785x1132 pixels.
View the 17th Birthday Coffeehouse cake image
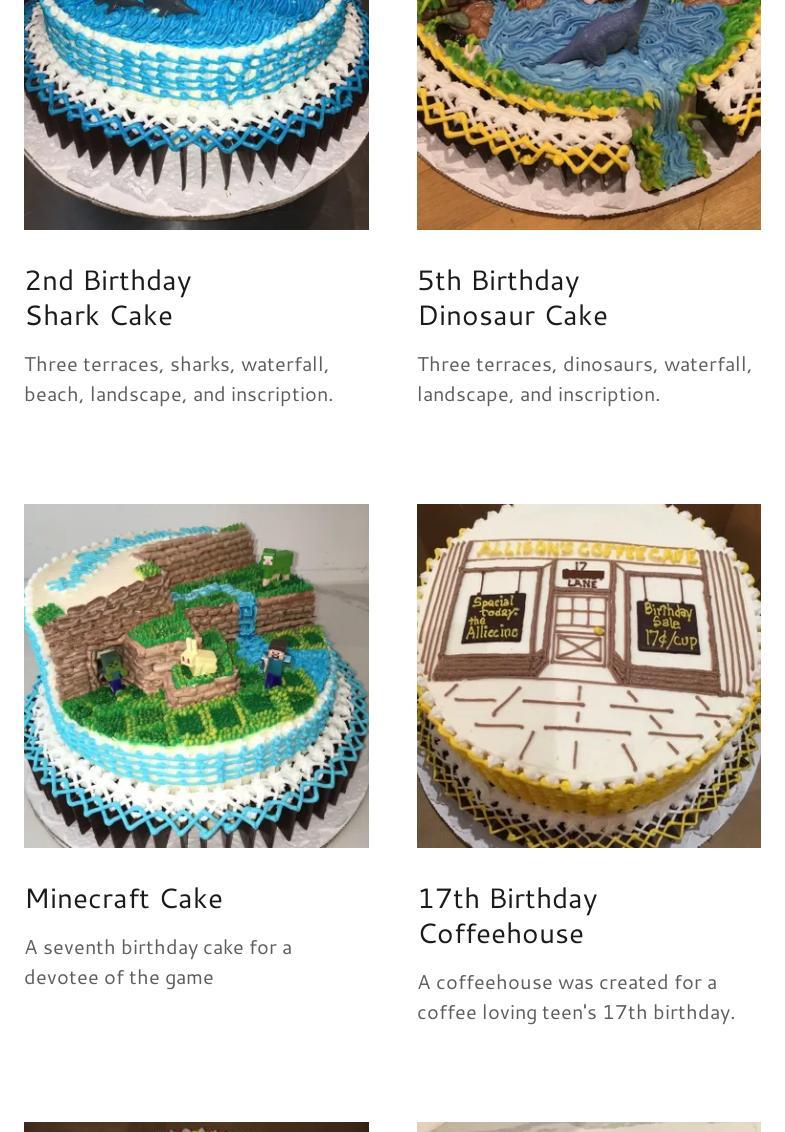pos(588,675)
